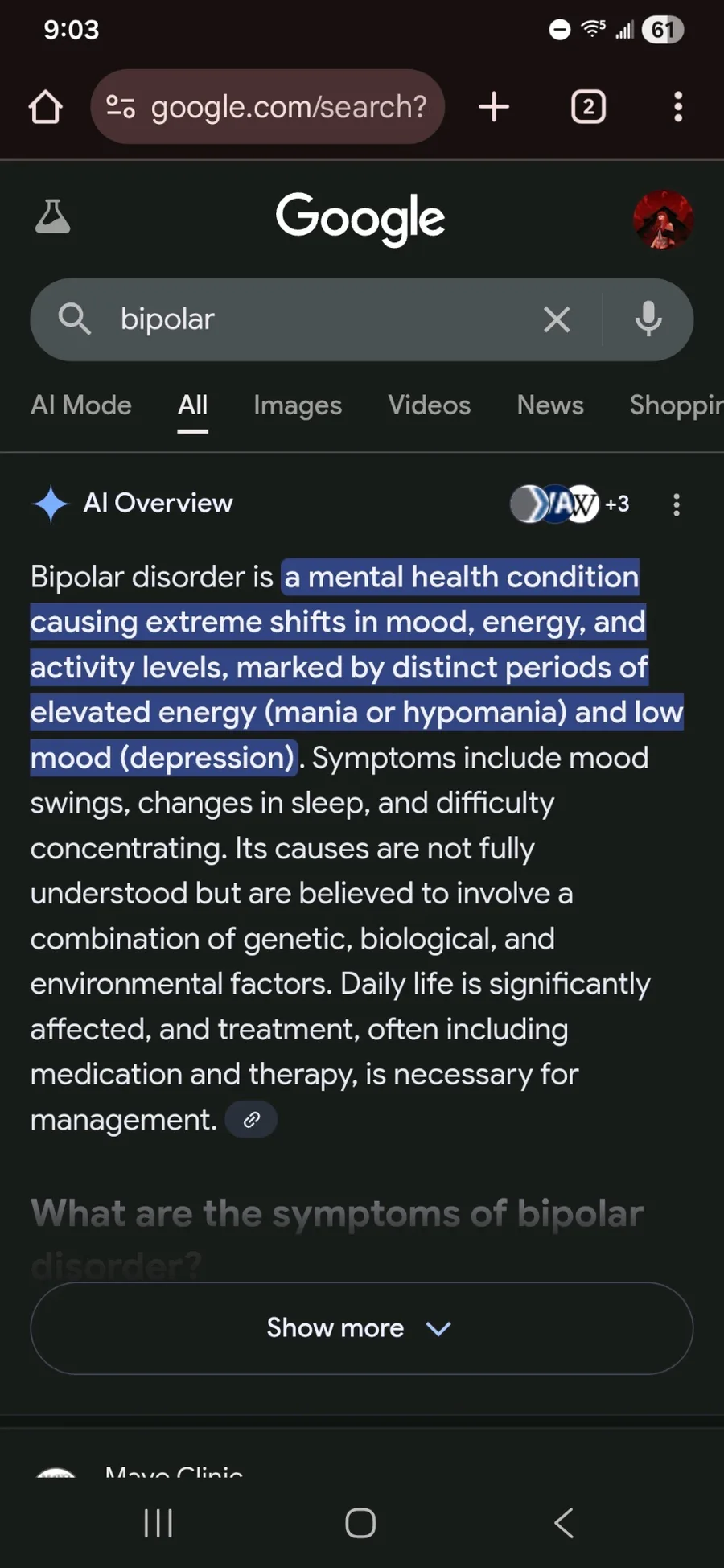Image resolution: width=724 pixels, height=1568 pixels.
Task: Edit the bipolar search query
Action: [322, 319]
